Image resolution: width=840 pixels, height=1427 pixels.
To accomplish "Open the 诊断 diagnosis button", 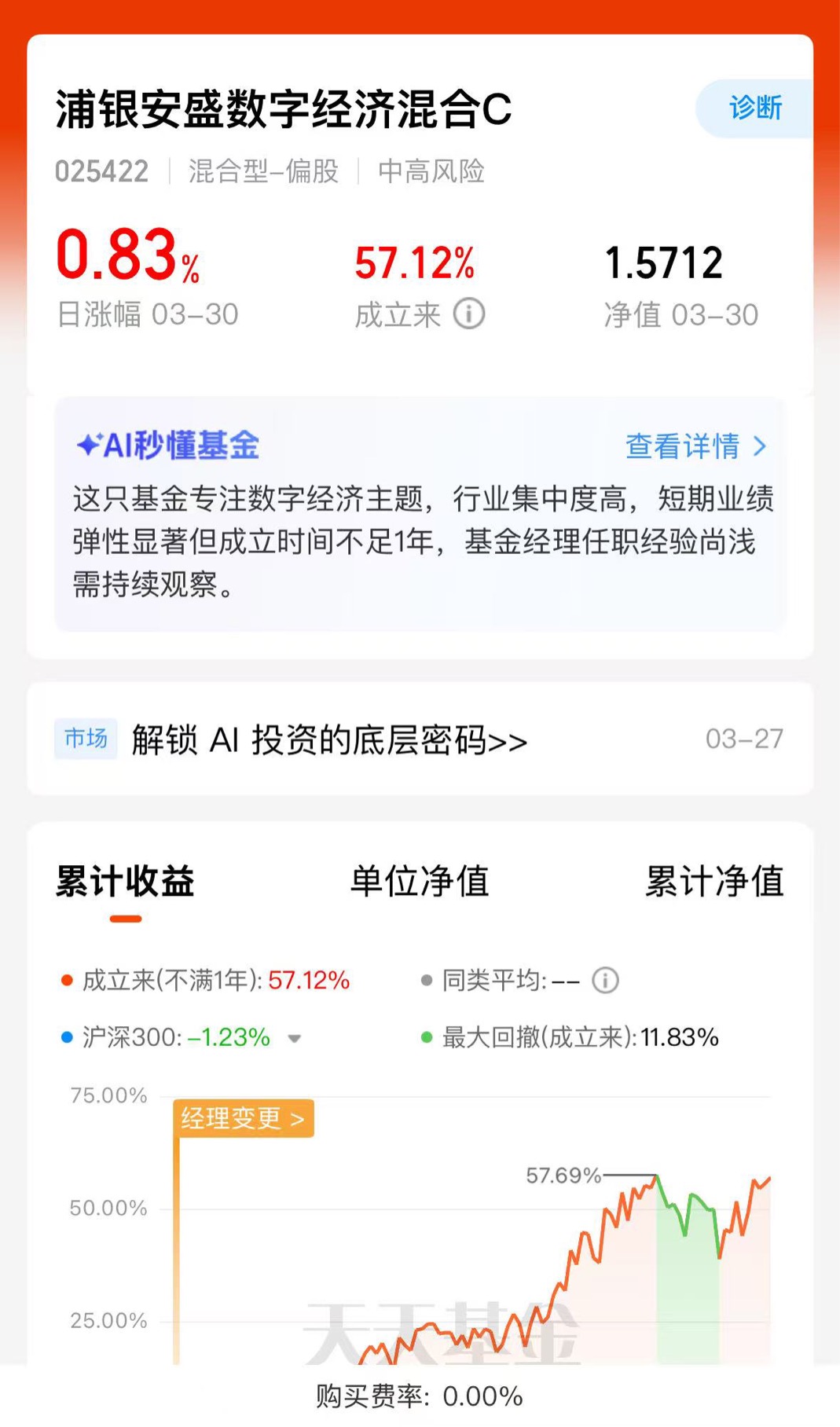I will (754, 108).
